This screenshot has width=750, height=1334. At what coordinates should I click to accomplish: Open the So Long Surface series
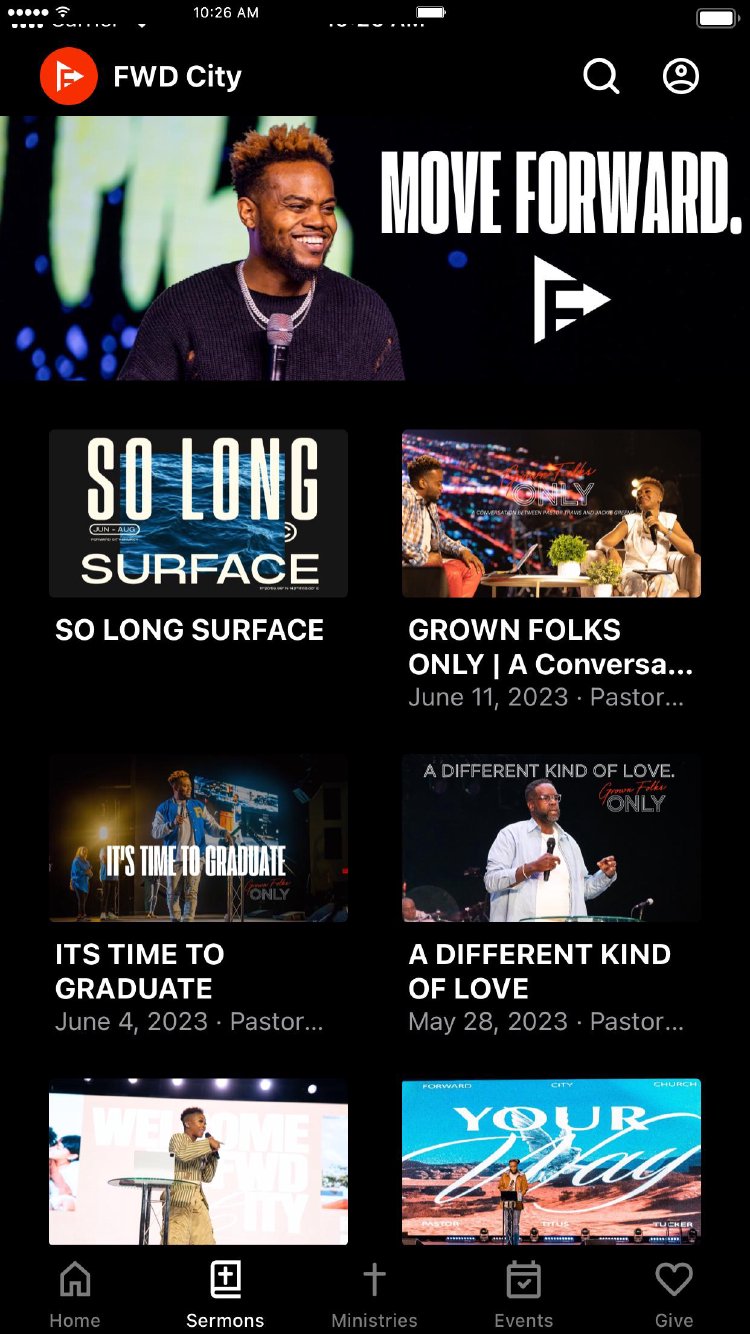point(198,514)
